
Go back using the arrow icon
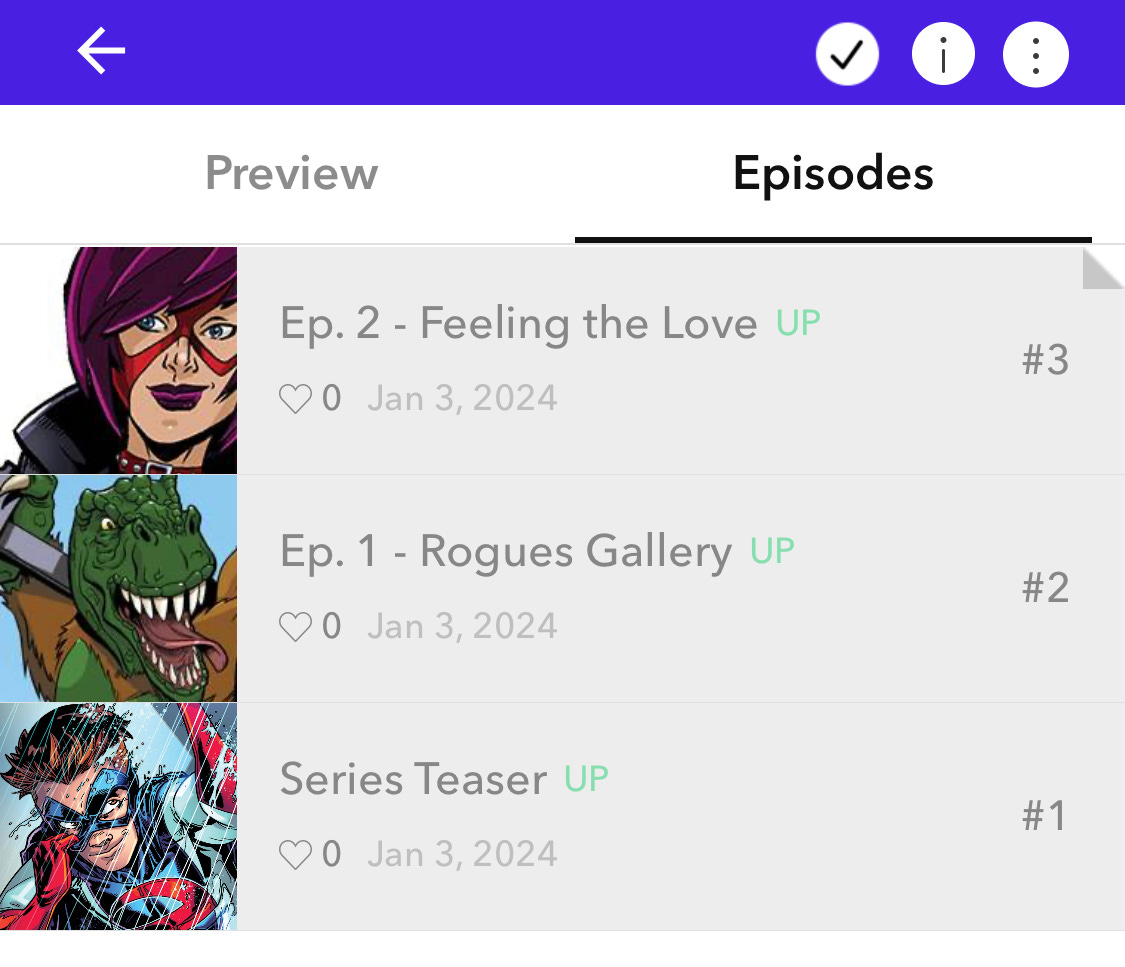coord(101,52)
